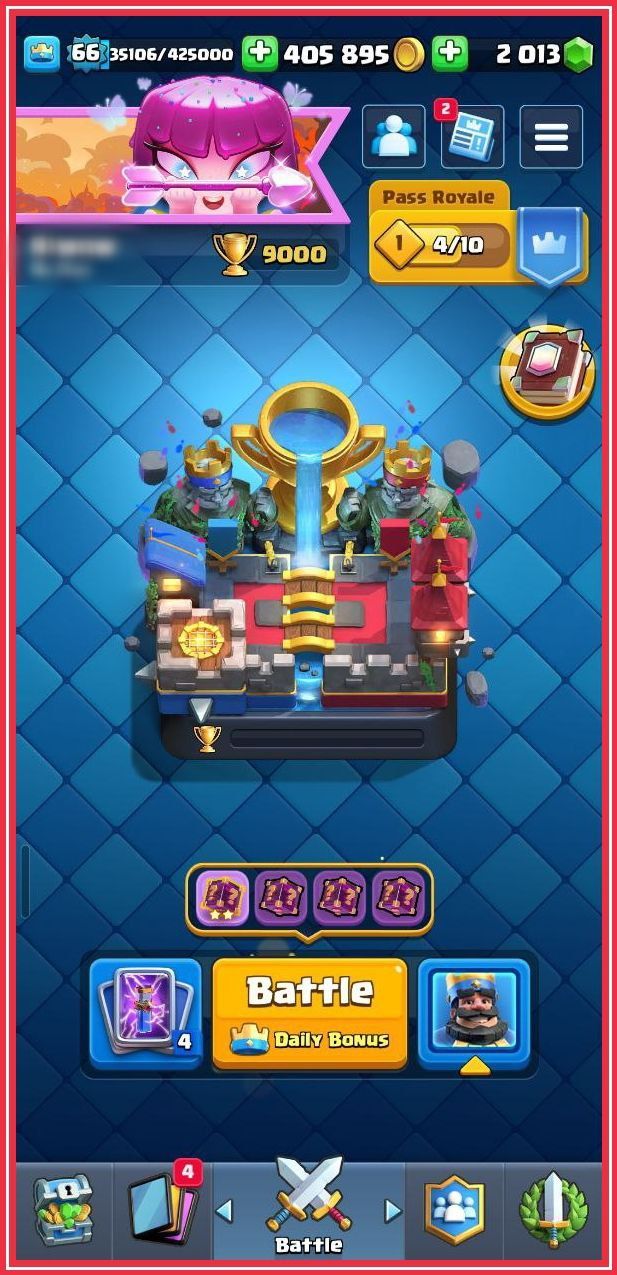This screenshot has width=617, height=1275.
Task: Change the battle deck selection
Action: [145, 1013]
